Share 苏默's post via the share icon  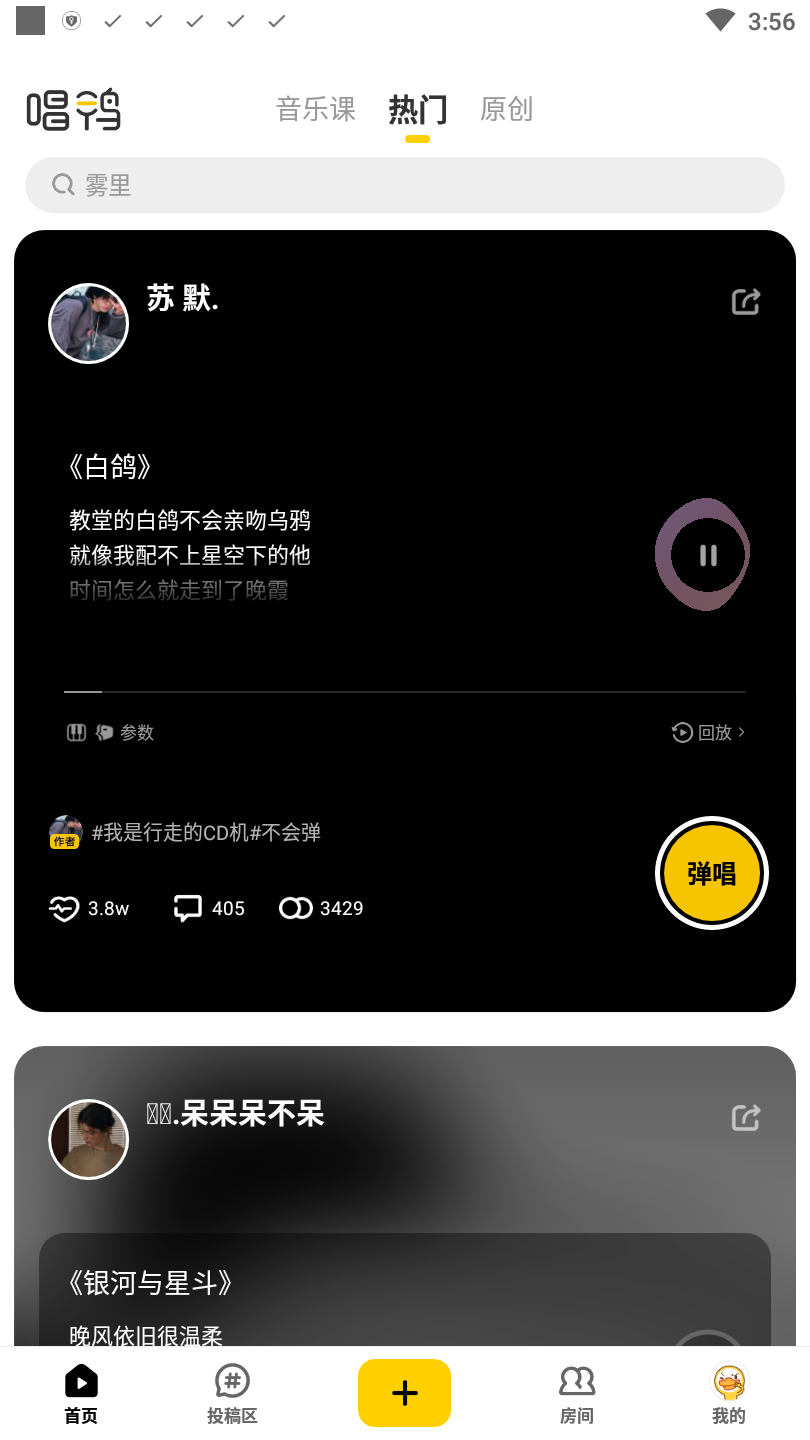point(745,301)
